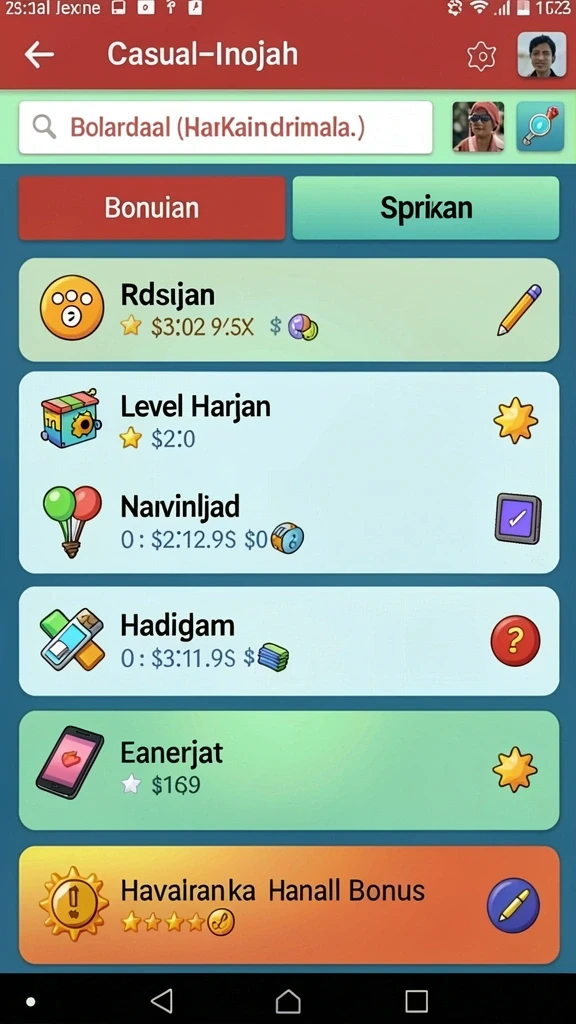
Task: Open the profile photo in top corner
Action: (541, 55)
